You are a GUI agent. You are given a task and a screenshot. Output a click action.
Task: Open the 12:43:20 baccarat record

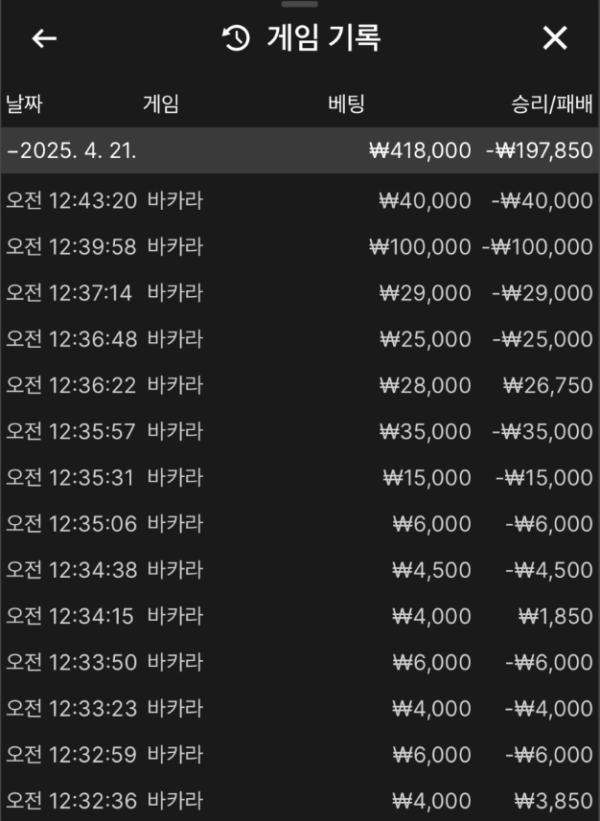tap(299, 201)
